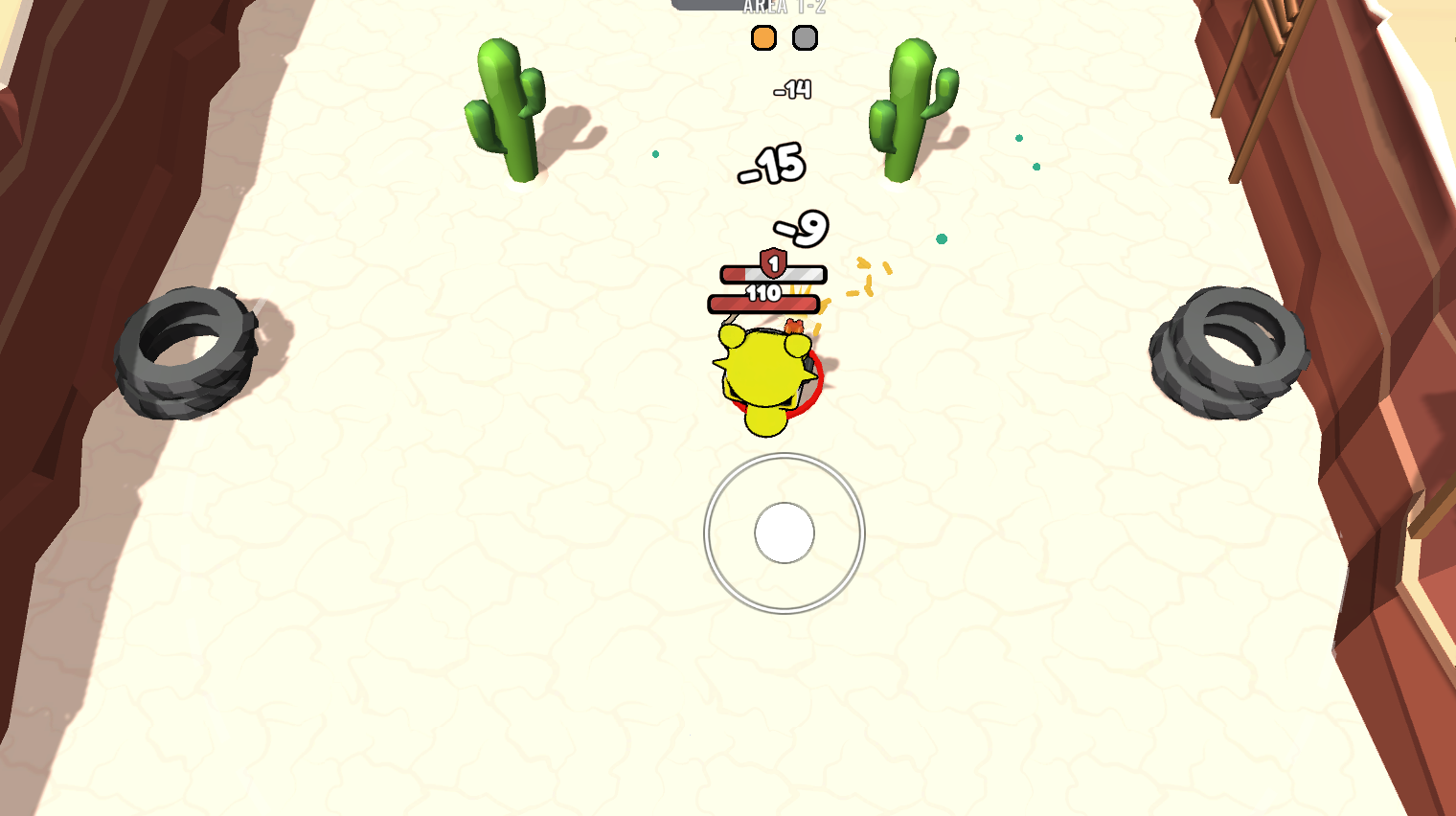
Task: Tap the virtual joystick knob
Action: (x=784, y=533)
